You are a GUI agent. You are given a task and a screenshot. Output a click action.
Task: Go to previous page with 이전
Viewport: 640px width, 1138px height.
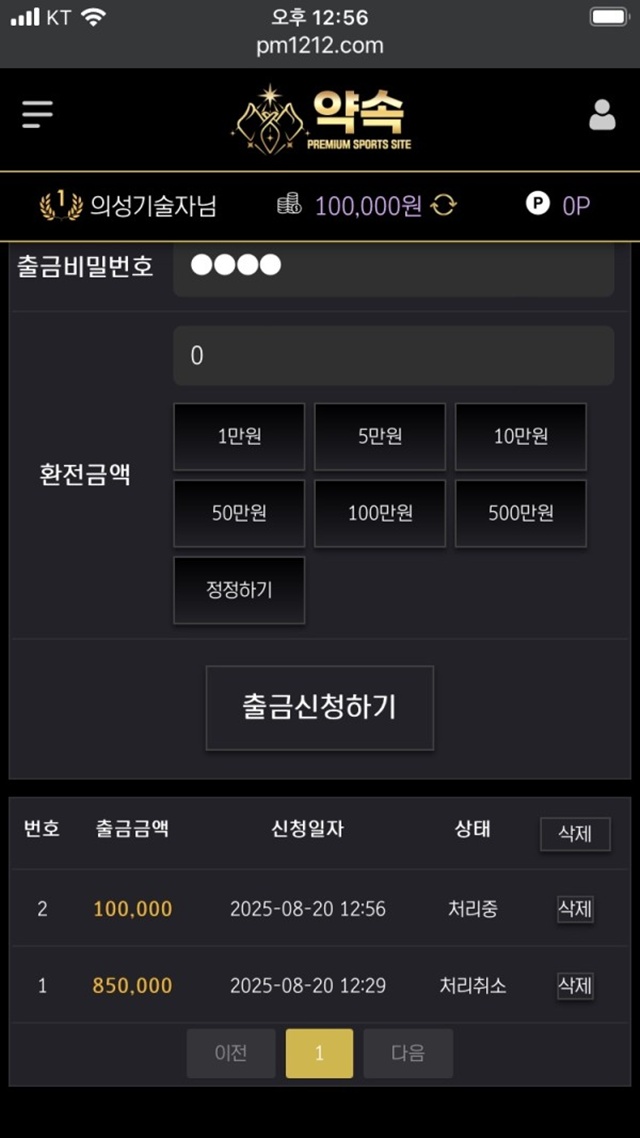click(x=231, y=1053)
